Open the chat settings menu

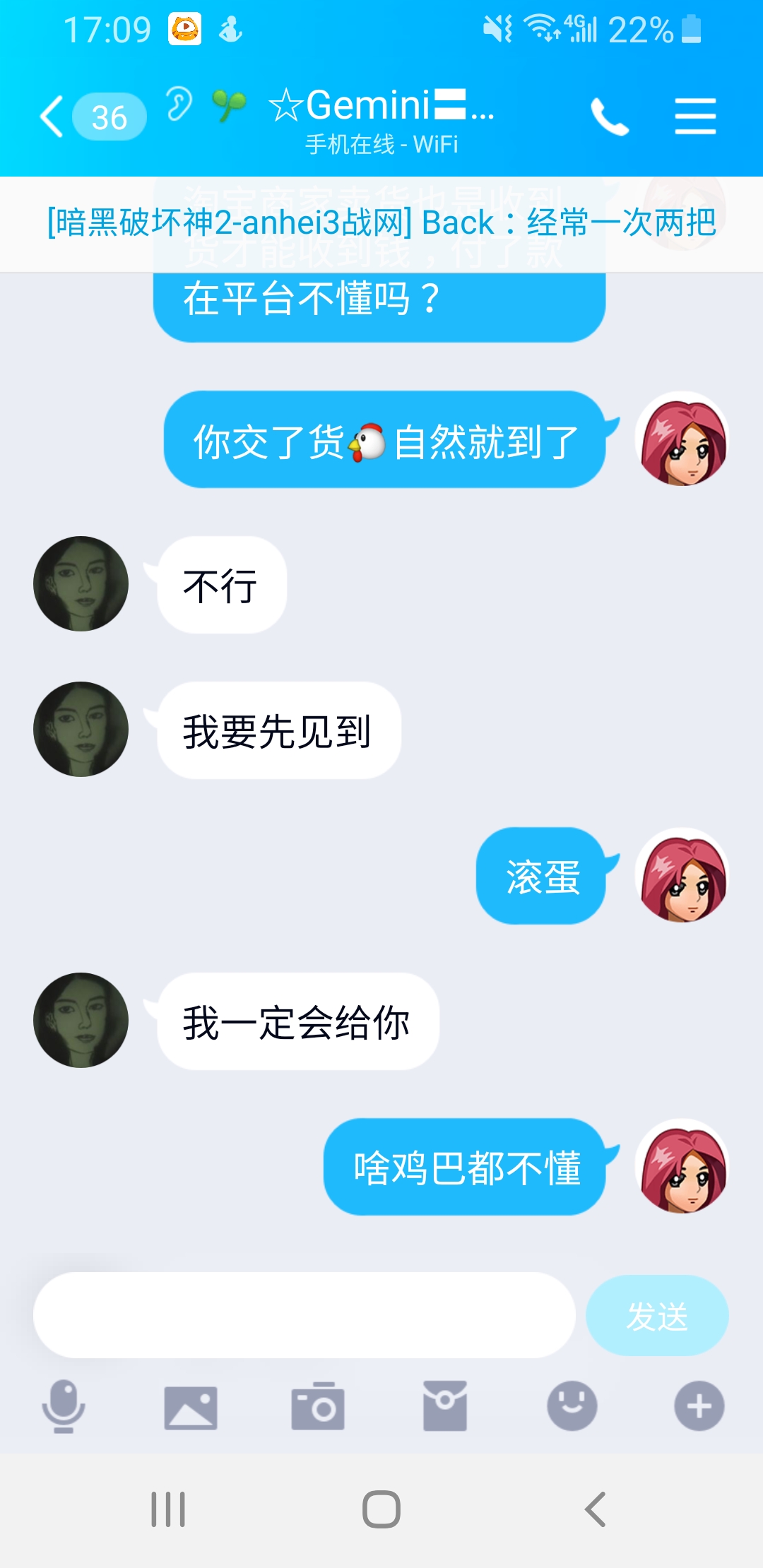(695, 117)
